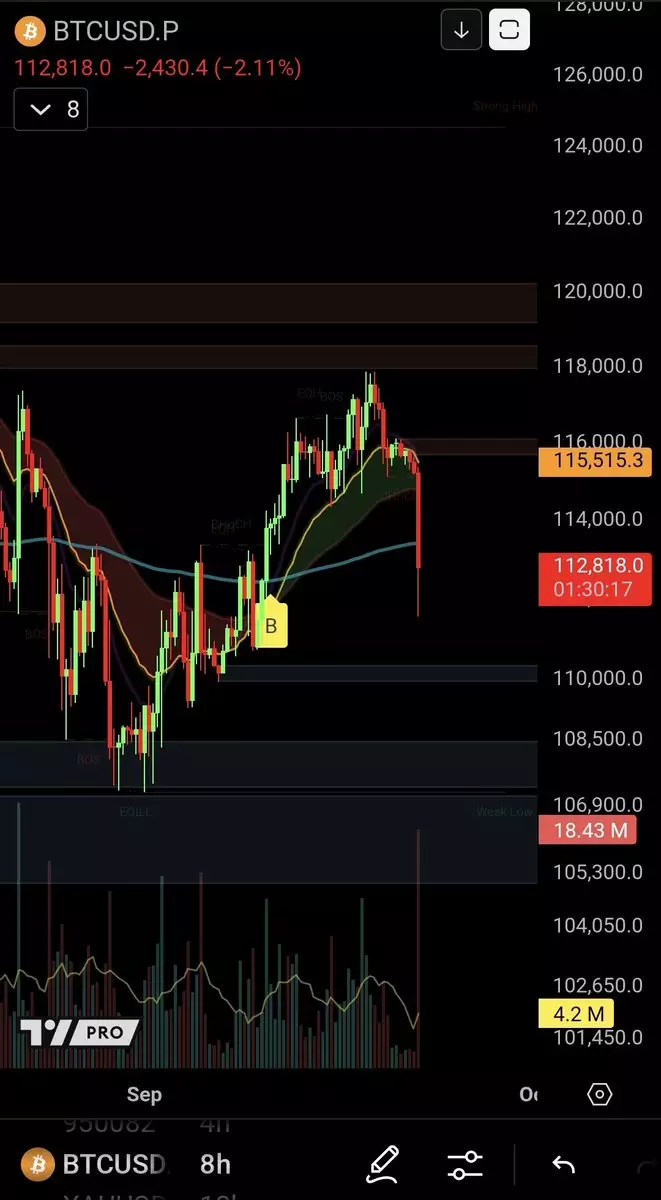Open the drawing tools pencil
The height and width of the screenshot is (1200, 661).
click(383, 1165)
